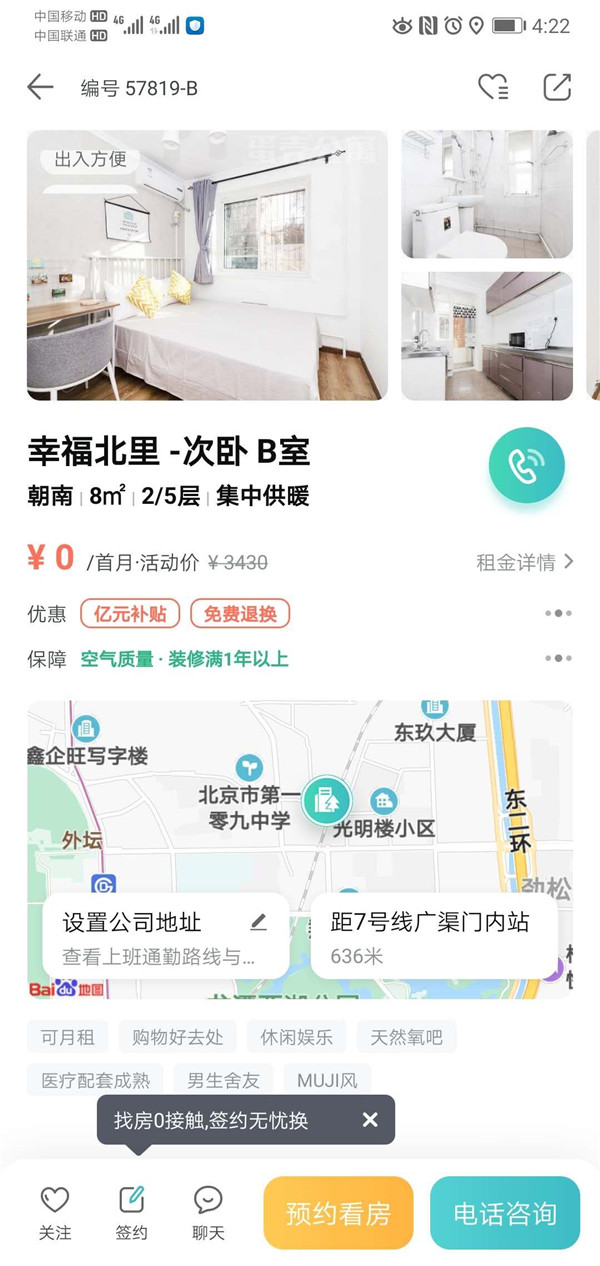The width and height of the screenshot is (600, 1266).
Task: View the bathroom photo
Action: 487,194
